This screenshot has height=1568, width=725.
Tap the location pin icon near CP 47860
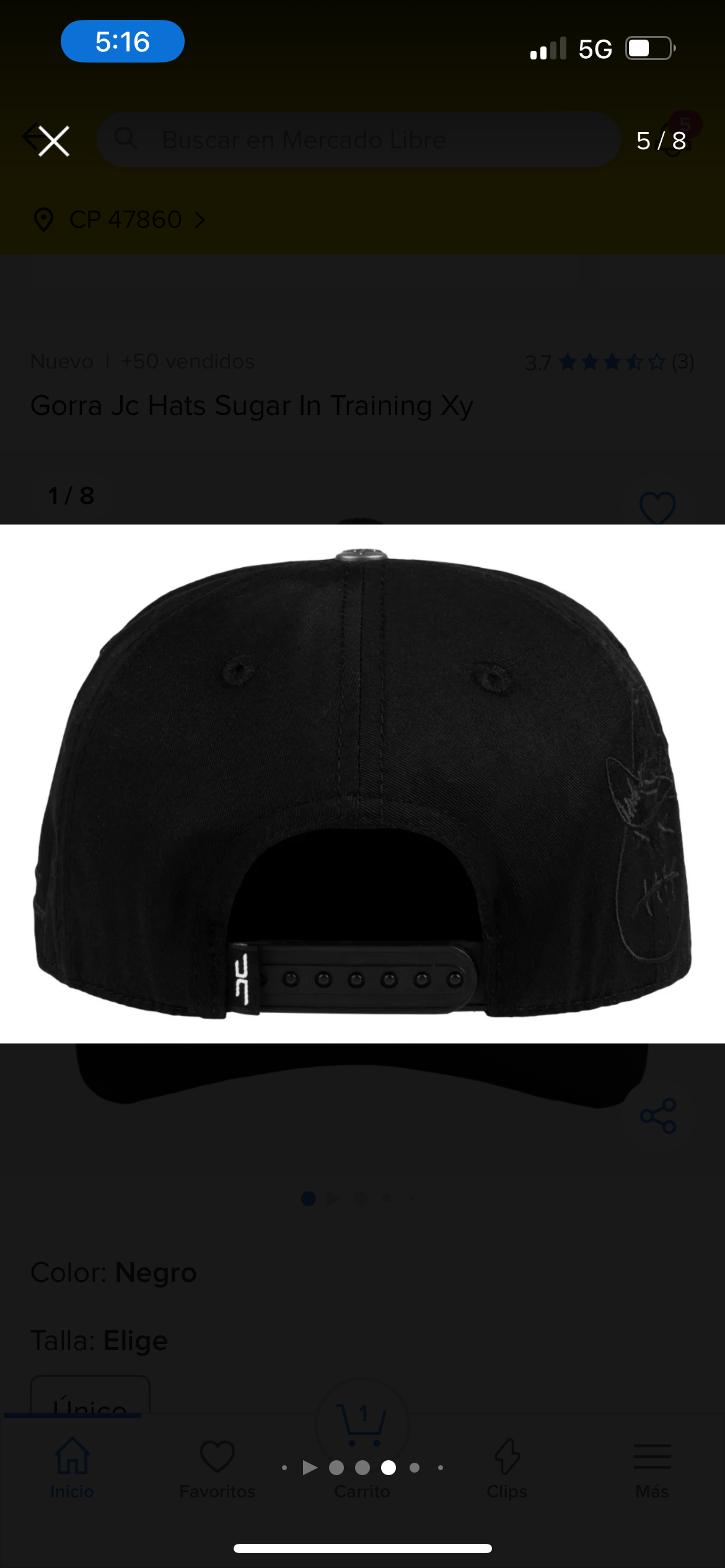pos(45,220)
